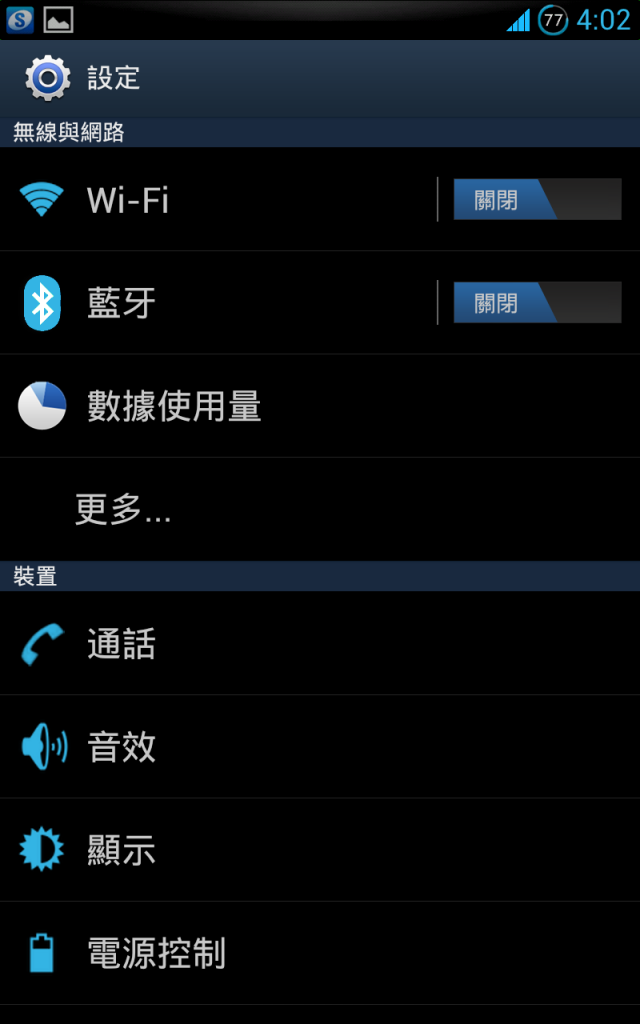Open 音效 sound settings
The image size is (640, 1024).
point(320,746)
